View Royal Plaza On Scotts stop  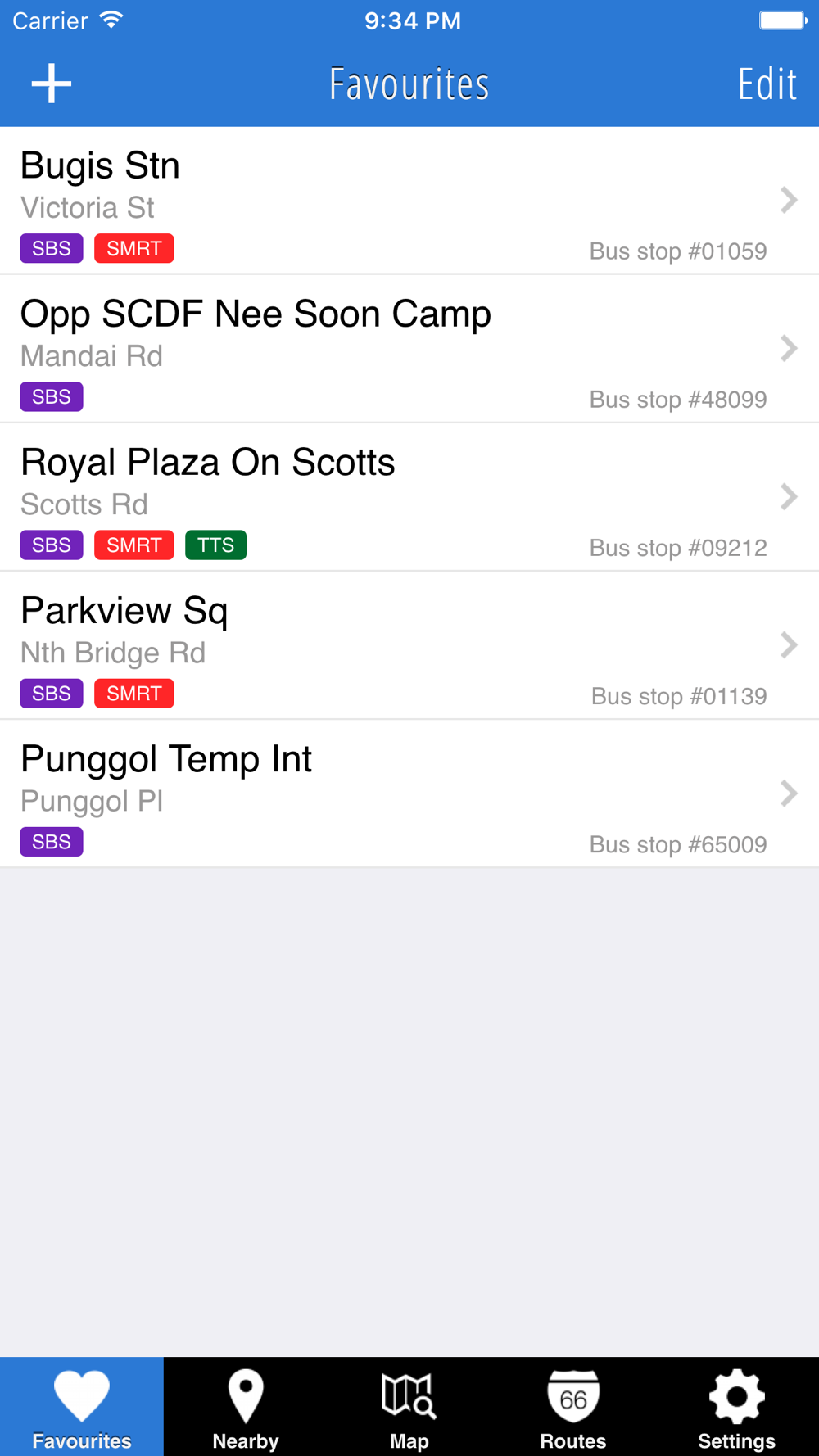pyautogui.click(x=409, y=497)
